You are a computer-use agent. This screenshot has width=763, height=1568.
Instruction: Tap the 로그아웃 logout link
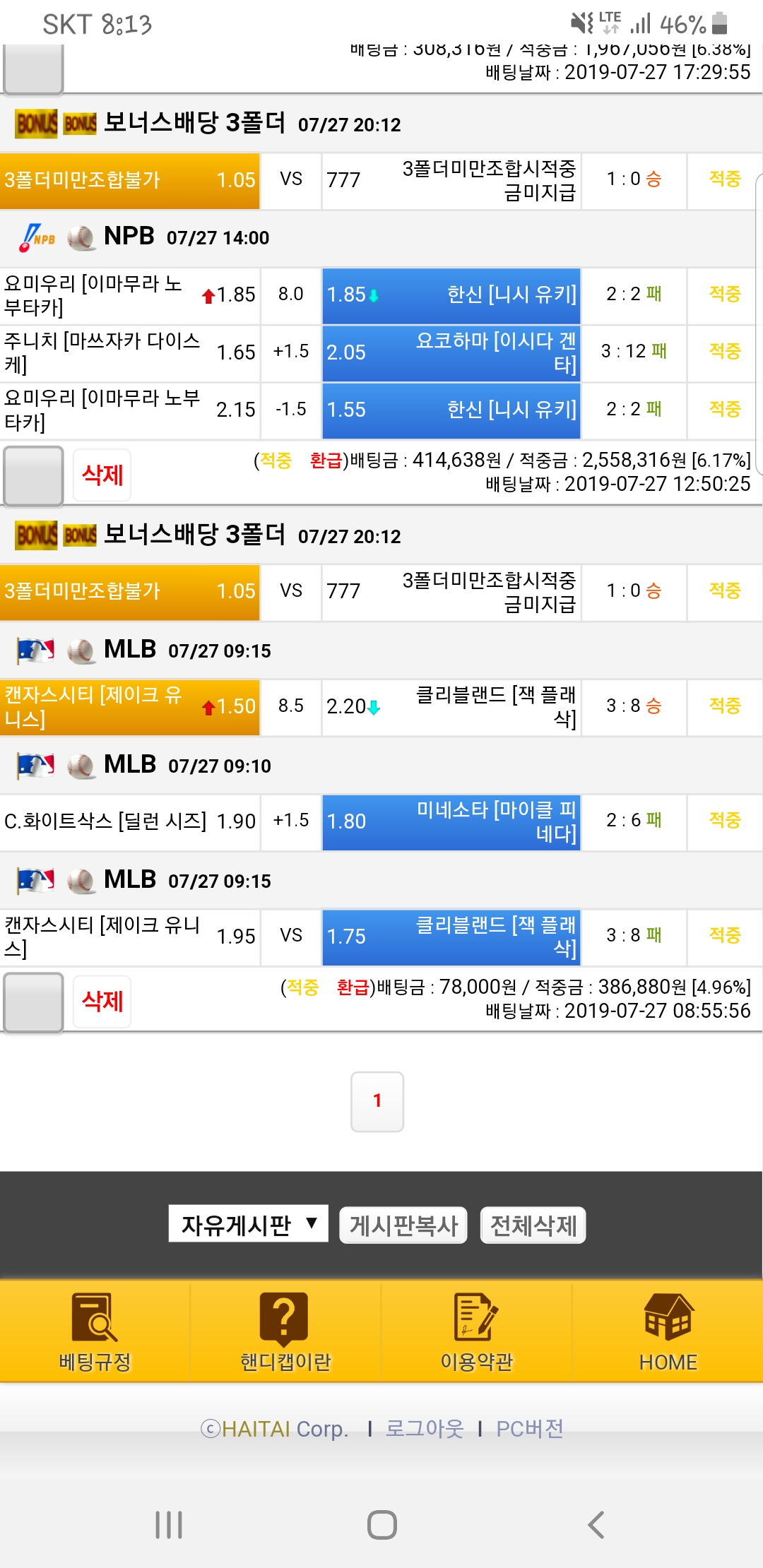pos(425,1429)
